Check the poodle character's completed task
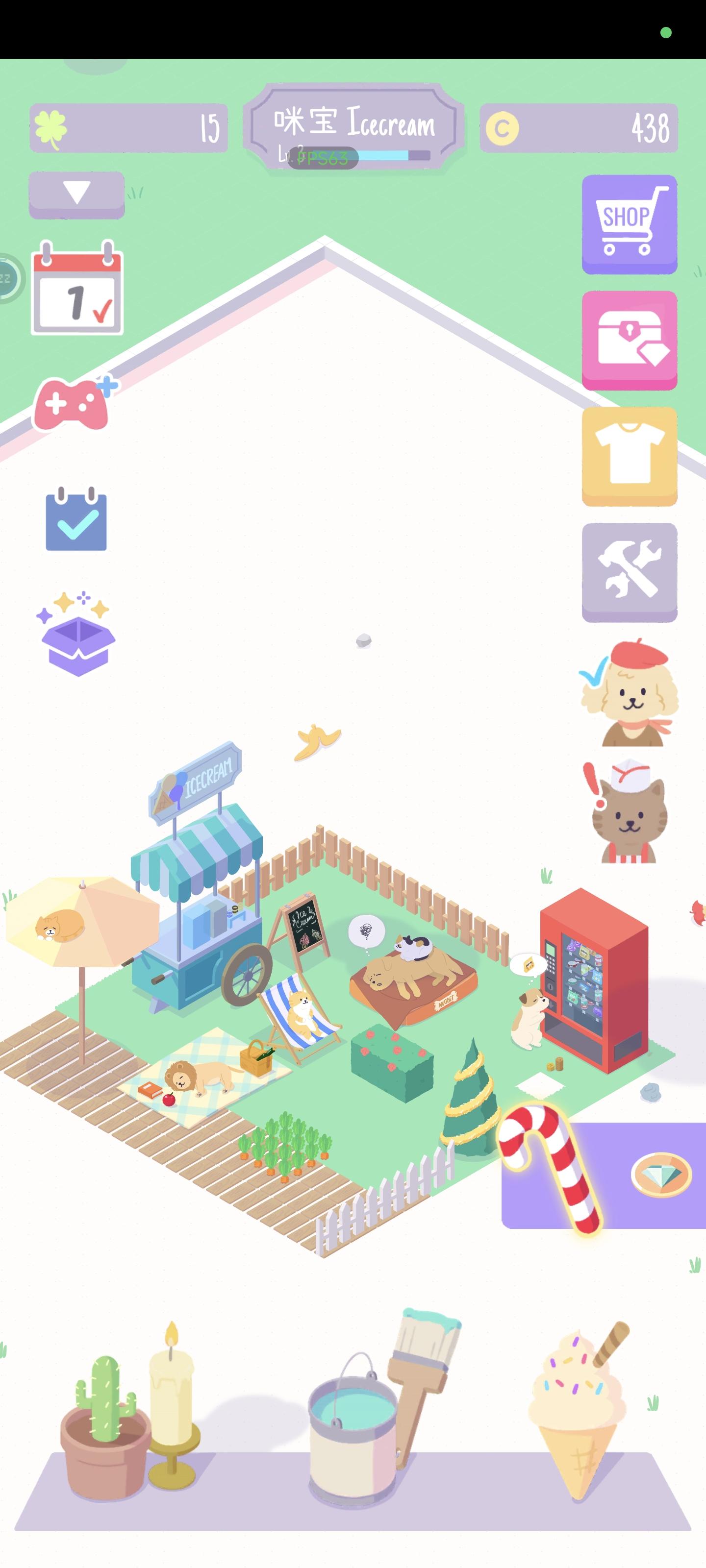 click(x=594, y=673)
